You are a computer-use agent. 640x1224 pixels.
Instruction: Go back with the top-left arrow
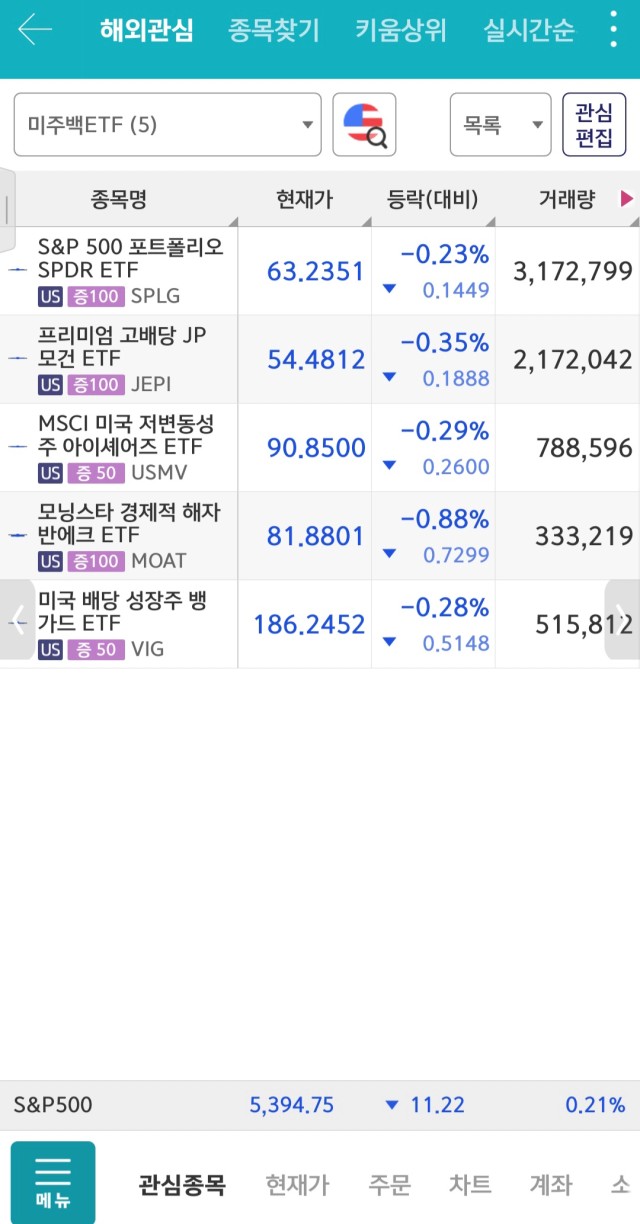coord(35,30)
